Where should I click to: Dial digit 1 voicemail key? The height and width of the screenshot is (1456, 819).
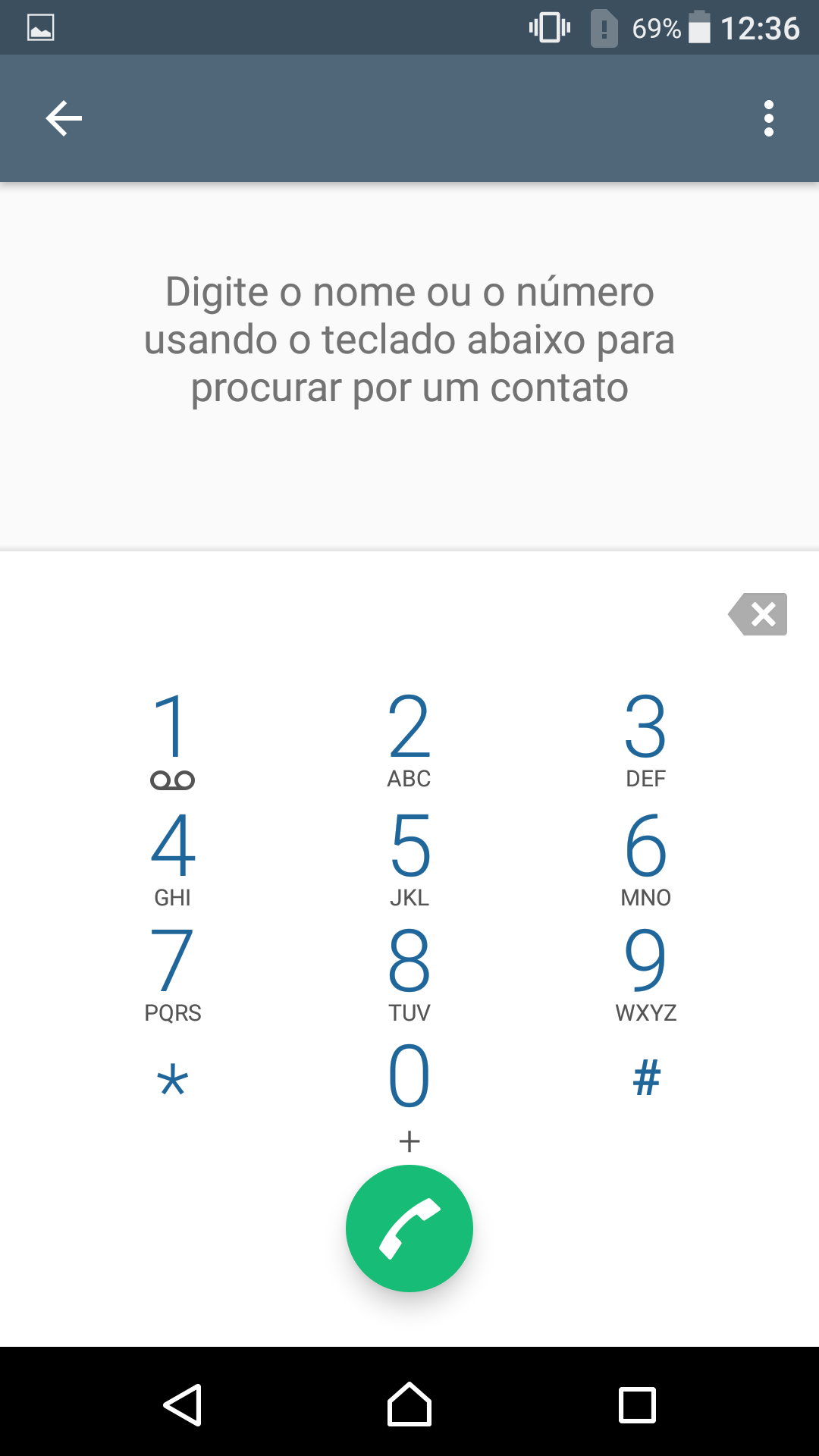[x=173, y=741]
